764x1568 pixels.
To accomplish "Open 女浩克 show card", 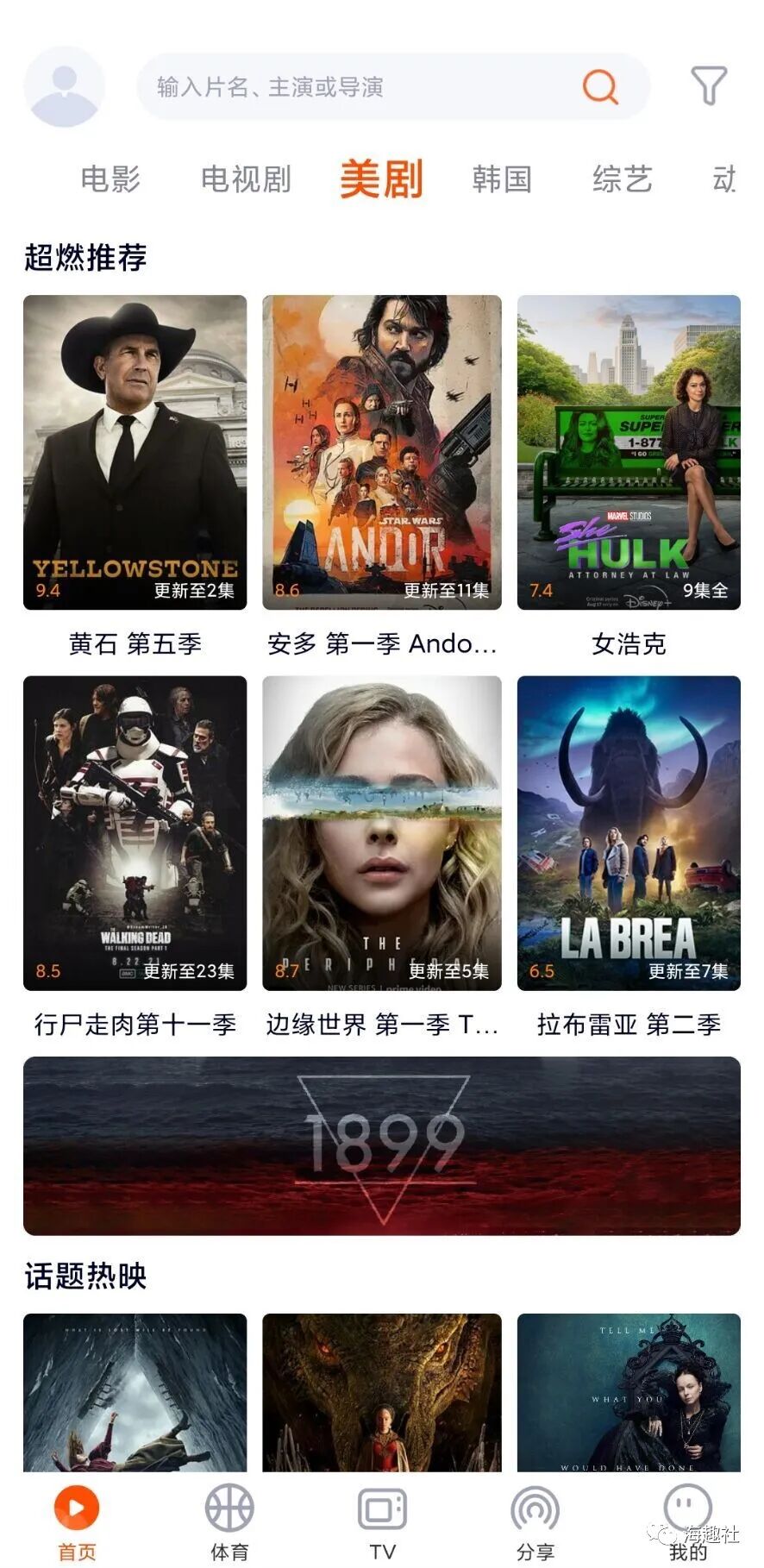I will pyautogui.click(x=629, y=453).
